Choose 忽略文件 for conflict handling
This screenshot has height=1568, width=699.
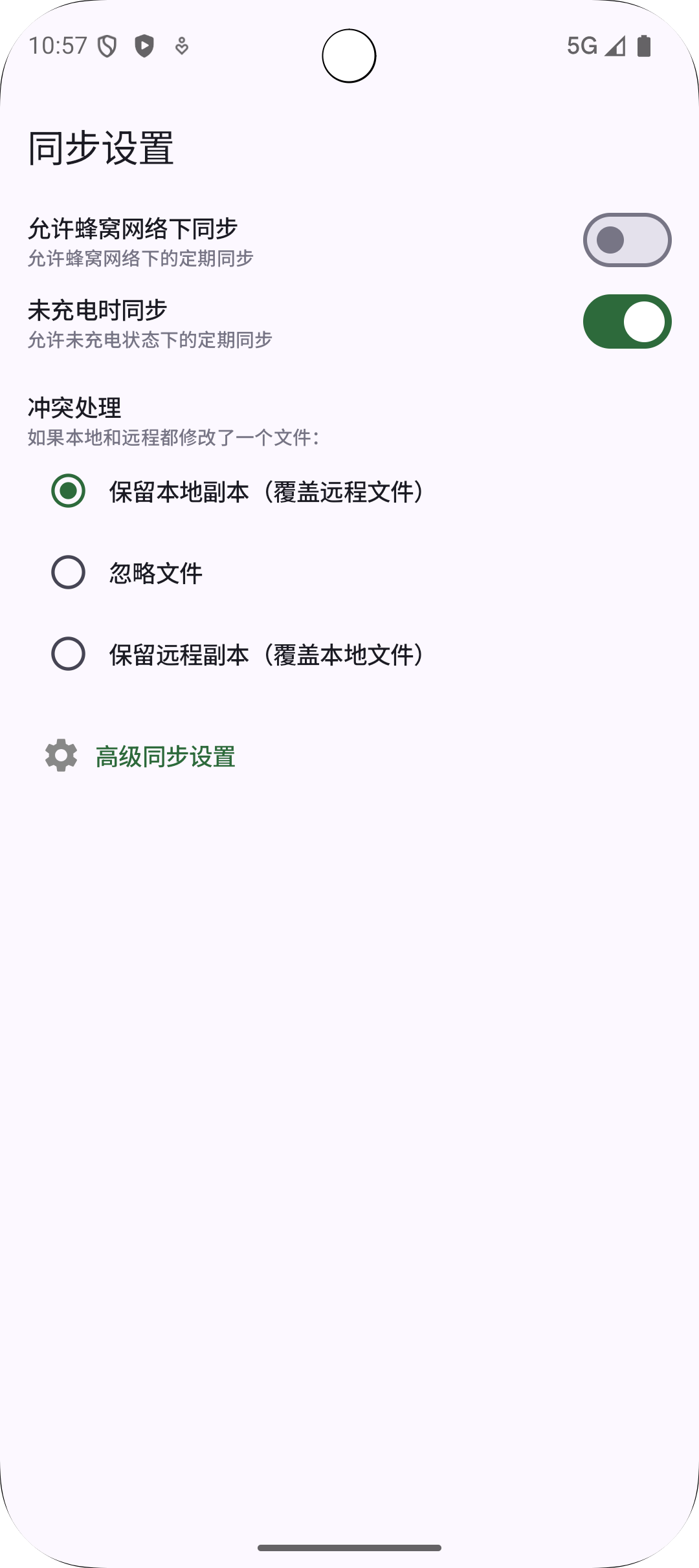tap(69, 572)
